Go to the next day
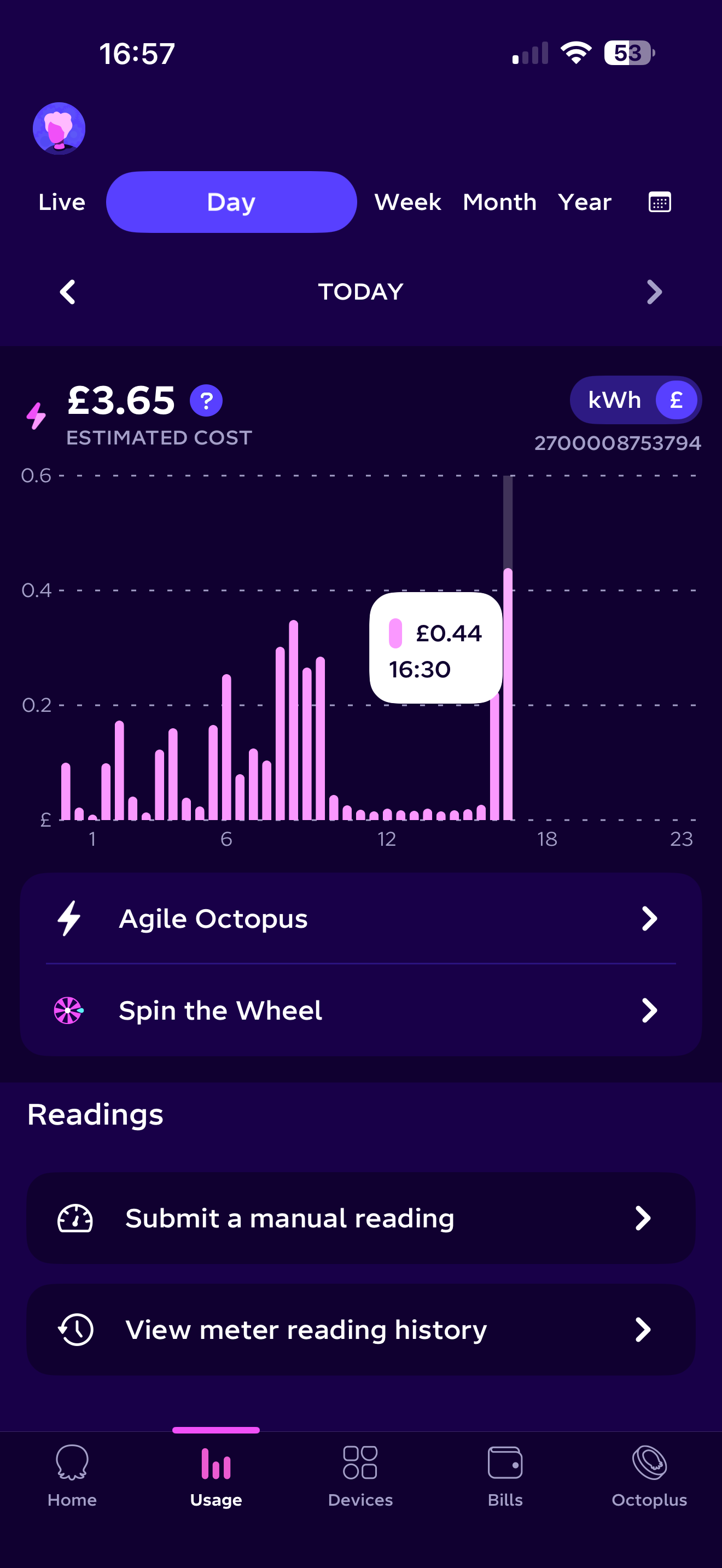This screenshot has width=722, height=1568. [654, 292]
